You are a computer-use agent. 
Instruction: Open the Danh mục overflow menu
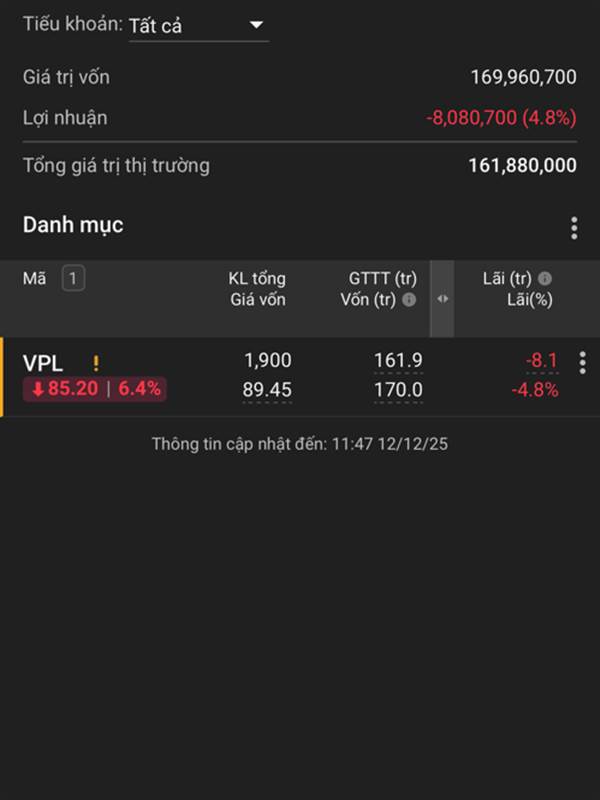coord(574,228)
